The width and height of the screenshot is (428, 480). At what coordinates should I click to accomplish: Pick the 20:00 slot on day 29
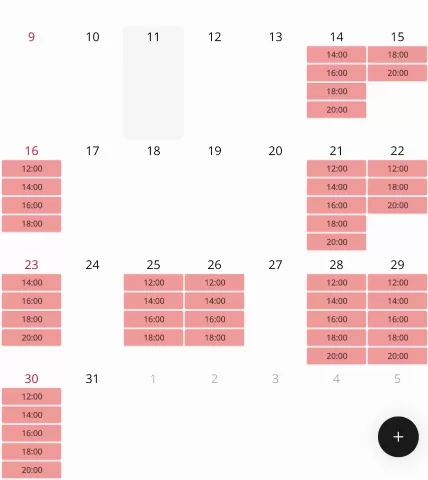[397, 356]
